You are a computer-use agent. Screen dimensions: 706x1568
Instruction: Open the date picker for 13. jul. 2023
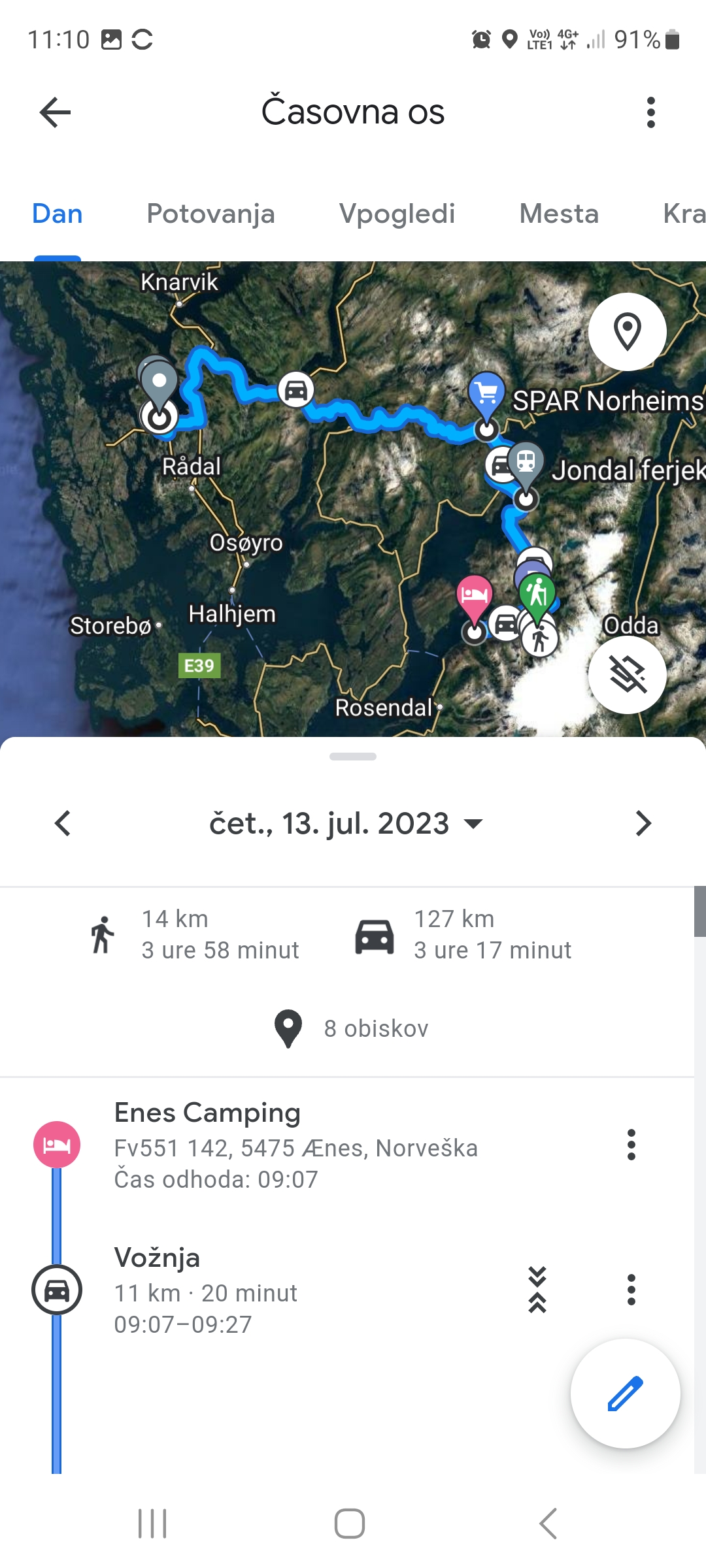[x=345, y=823]
